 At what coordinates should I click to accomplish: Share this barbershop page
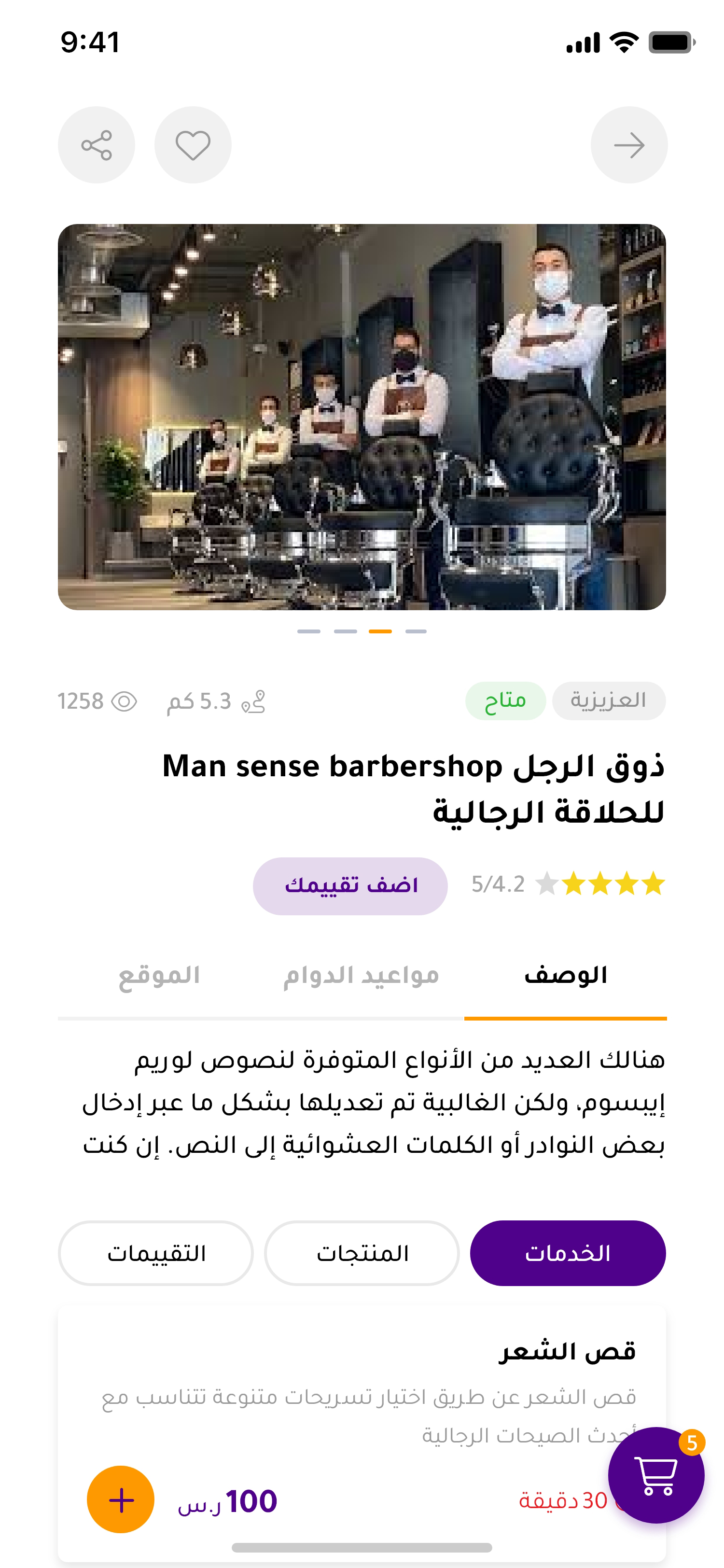[96, 145]
